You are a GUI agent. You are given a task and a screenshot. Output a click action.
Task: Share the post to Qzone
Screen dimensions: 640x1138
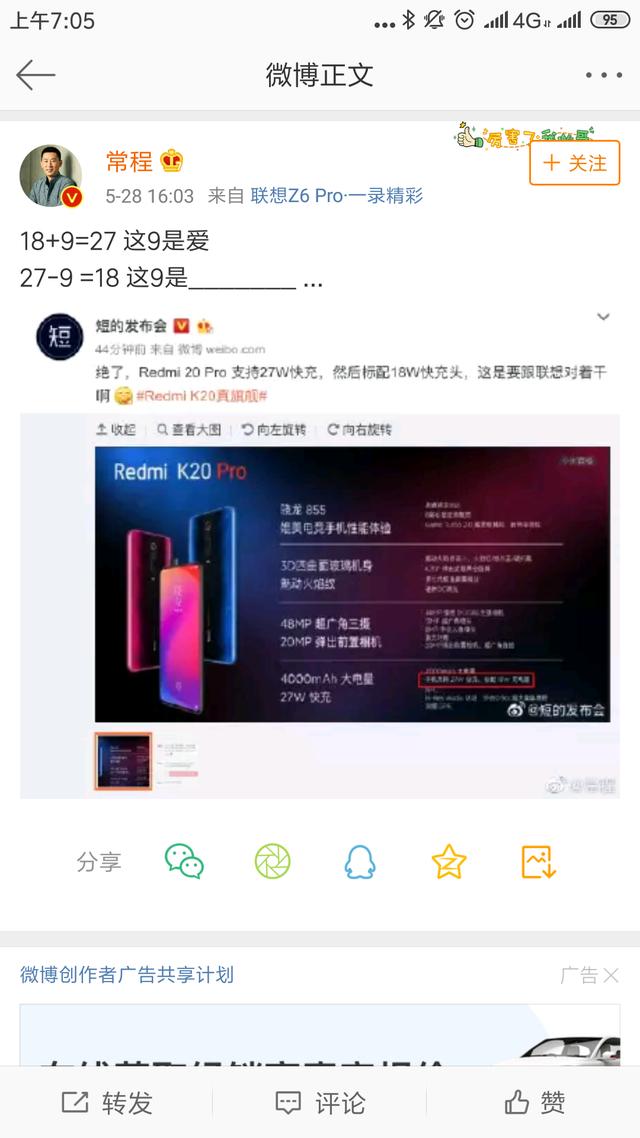(449, 861)
